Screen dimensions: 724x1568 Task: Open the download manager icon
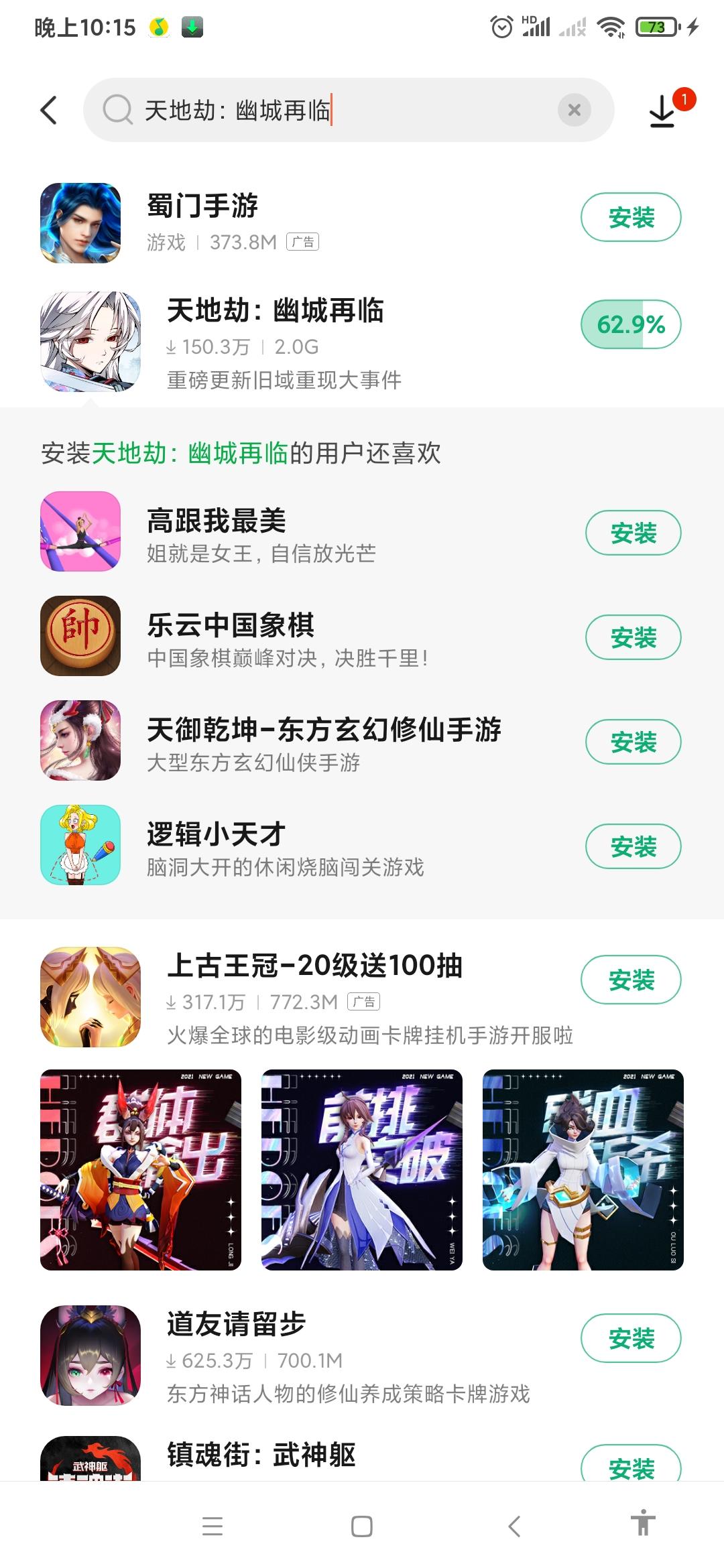coord(663,111)
